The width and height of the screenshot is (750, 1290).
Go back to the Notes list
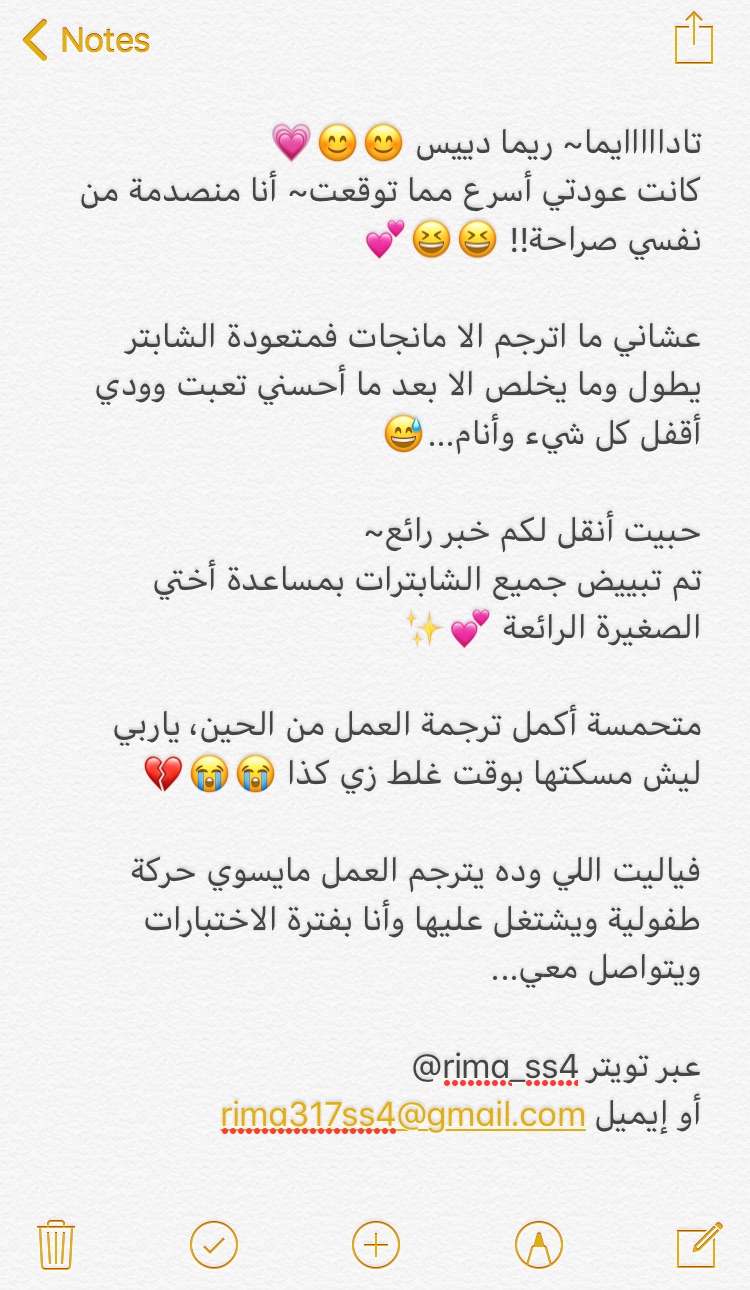coord(86,41)
